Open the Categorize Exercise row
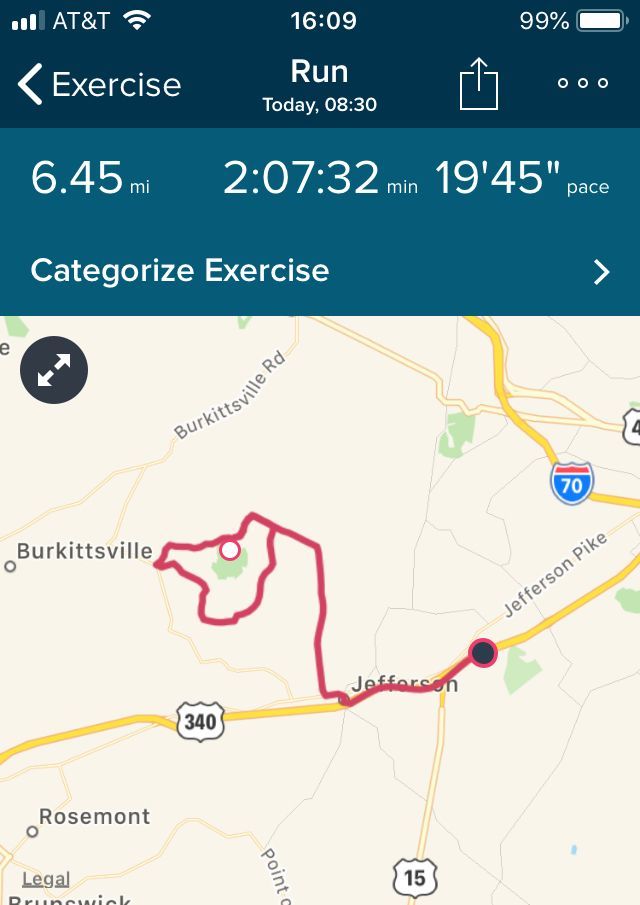Image resolution: width=640 pixels, height=905 pixels. (320, 271)
